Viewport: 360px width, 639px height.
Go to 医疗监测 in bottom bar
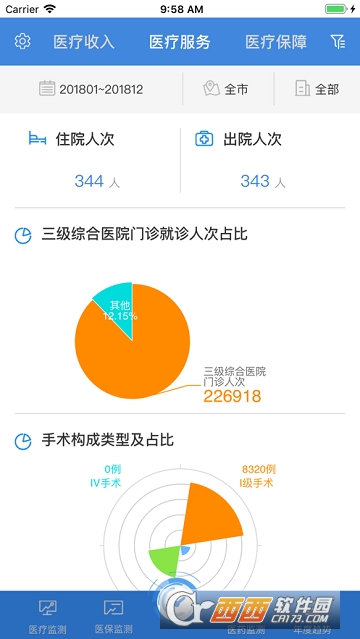47,617
